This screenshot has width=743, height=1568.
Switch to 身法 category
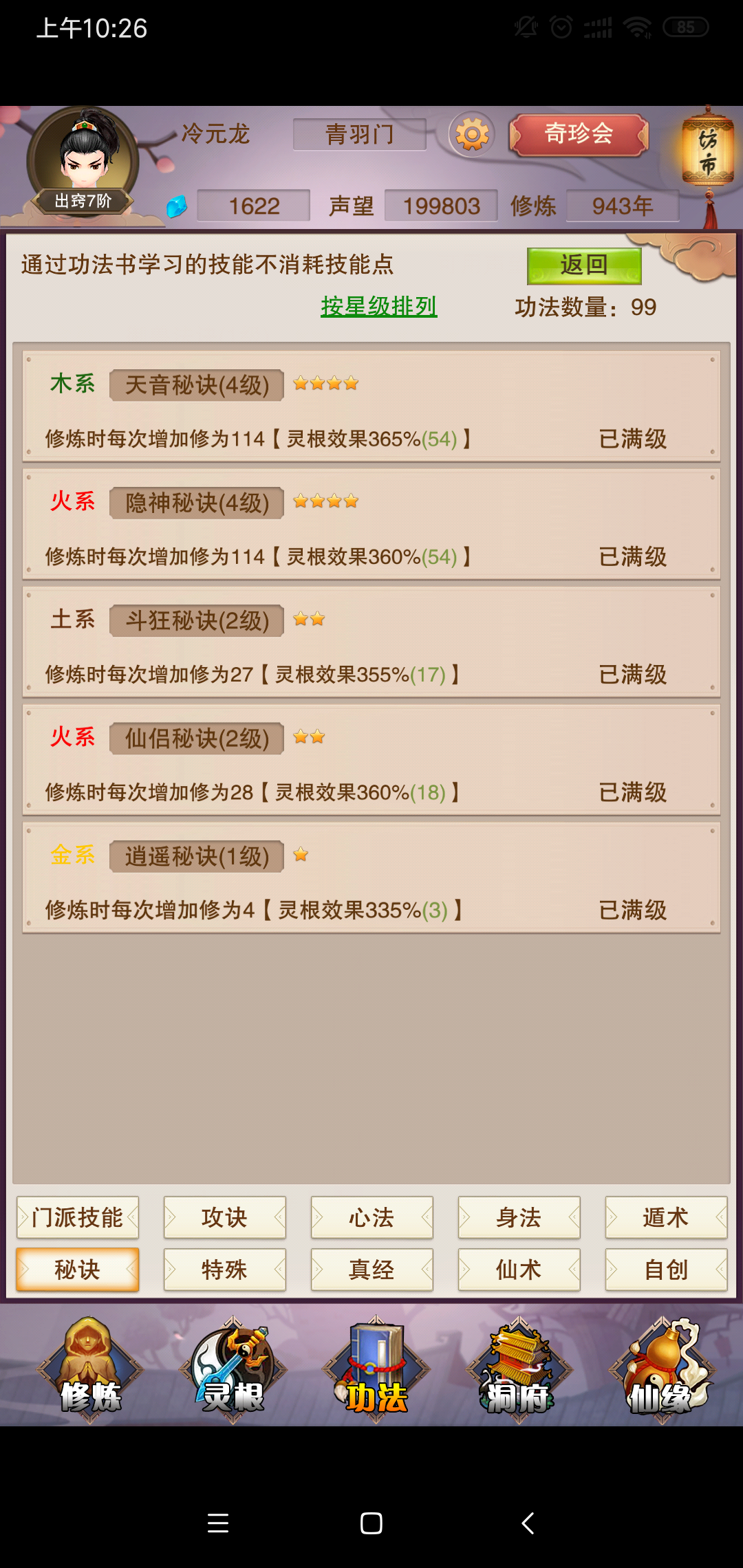pyautogui.click(x=519, y=1217)
